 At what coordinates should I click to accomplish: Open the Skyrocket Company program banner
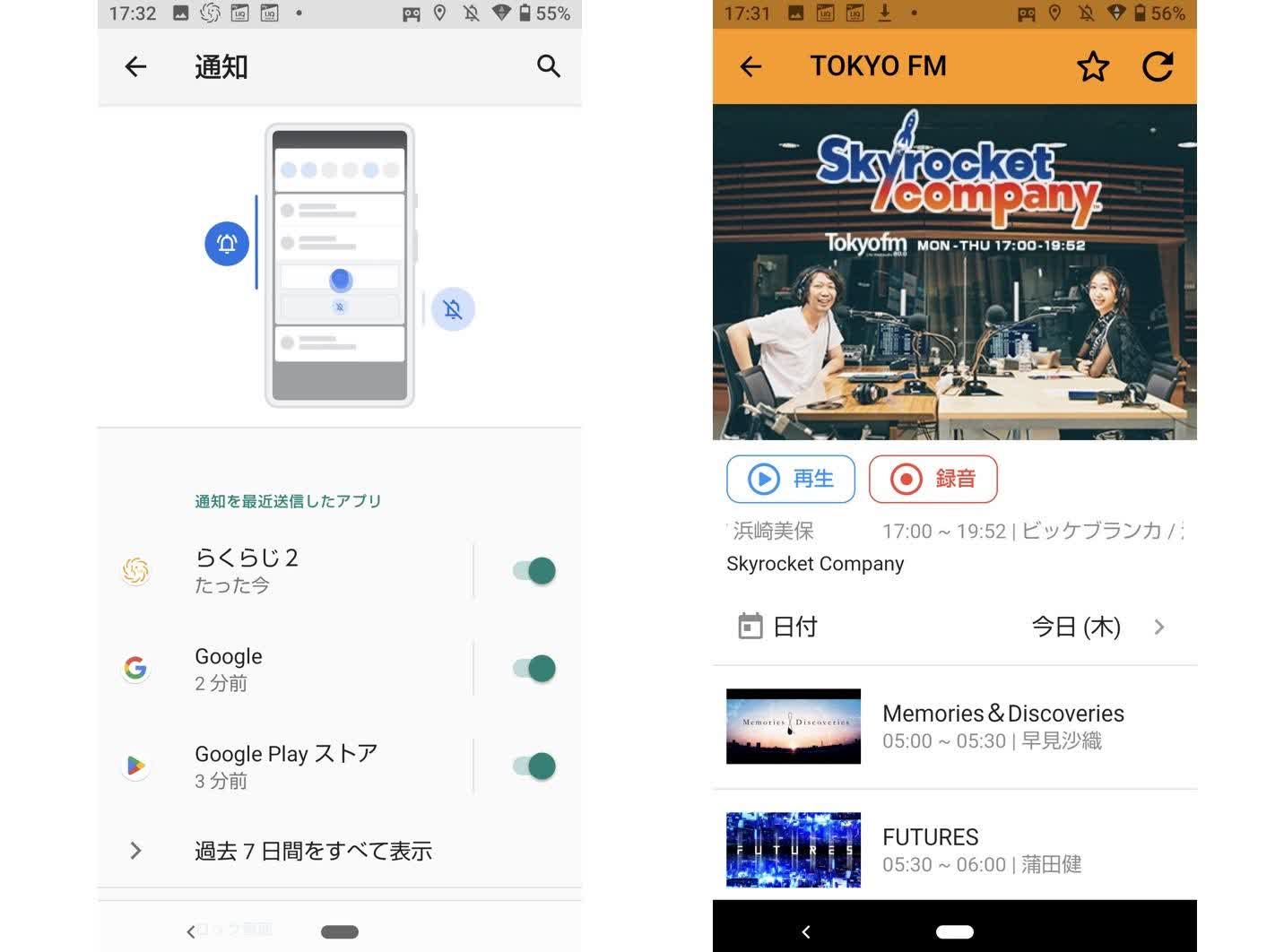(954, 272)
